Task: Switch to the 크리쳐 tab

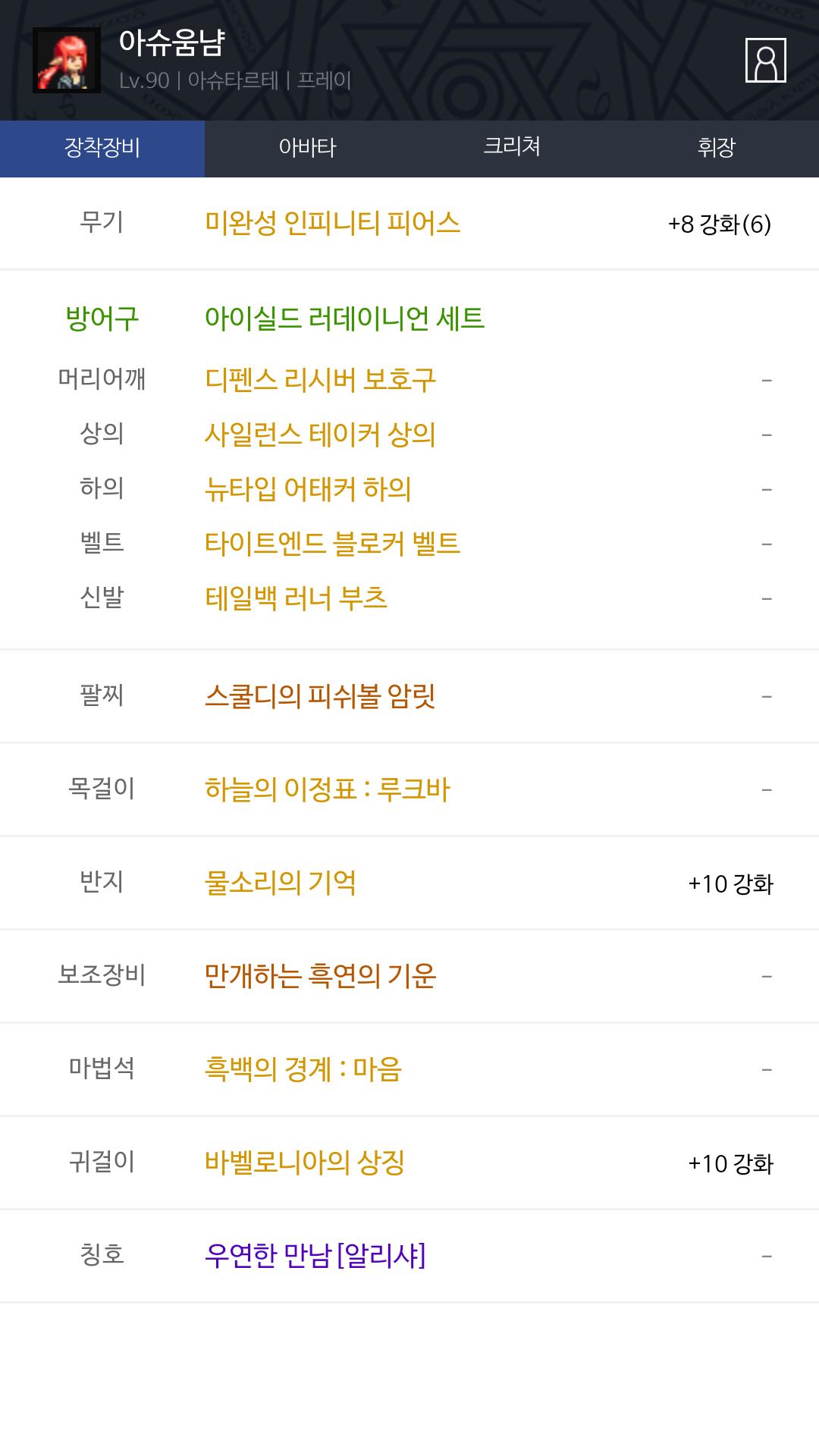Action: [512, 149]
